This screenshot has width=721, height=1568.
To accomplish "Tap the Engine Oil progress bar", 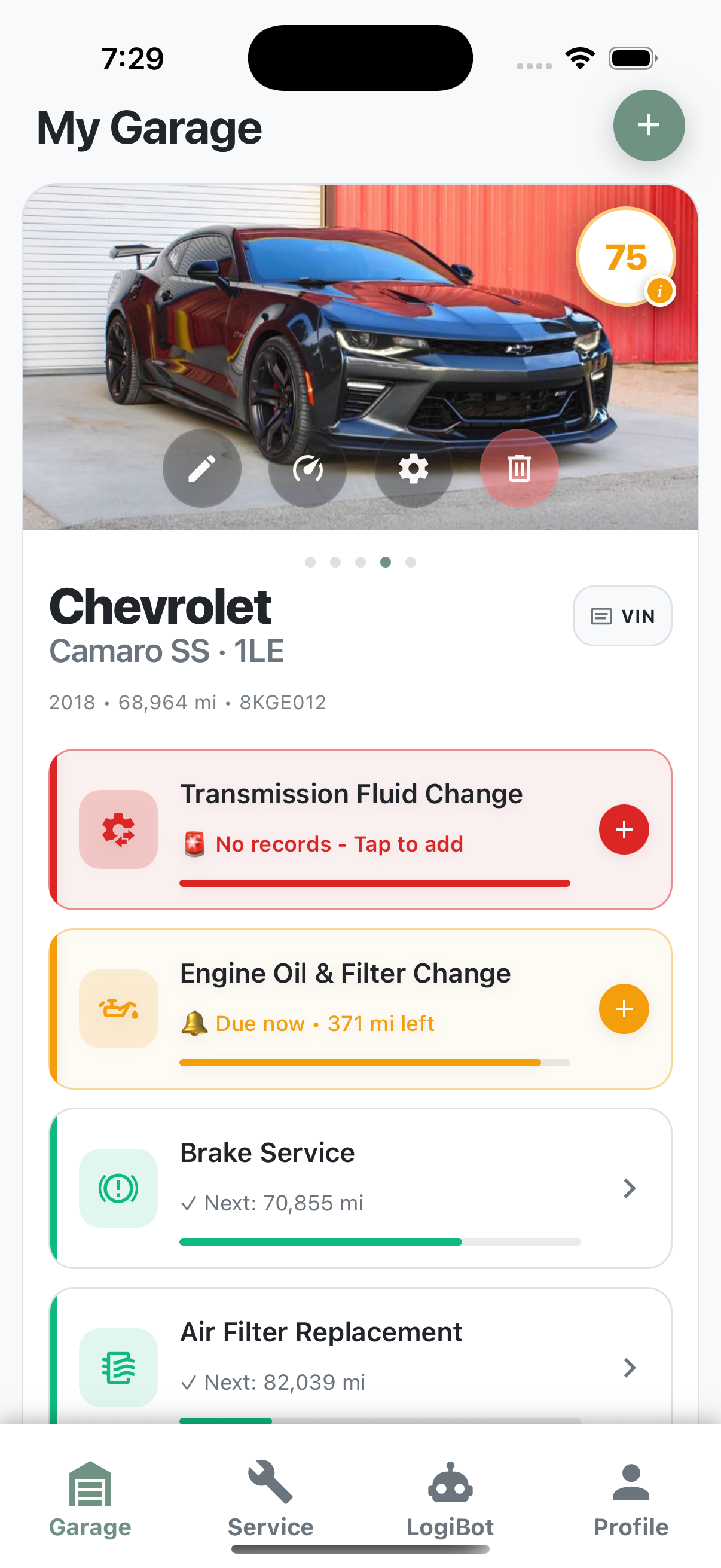I will pos(375,1061).
